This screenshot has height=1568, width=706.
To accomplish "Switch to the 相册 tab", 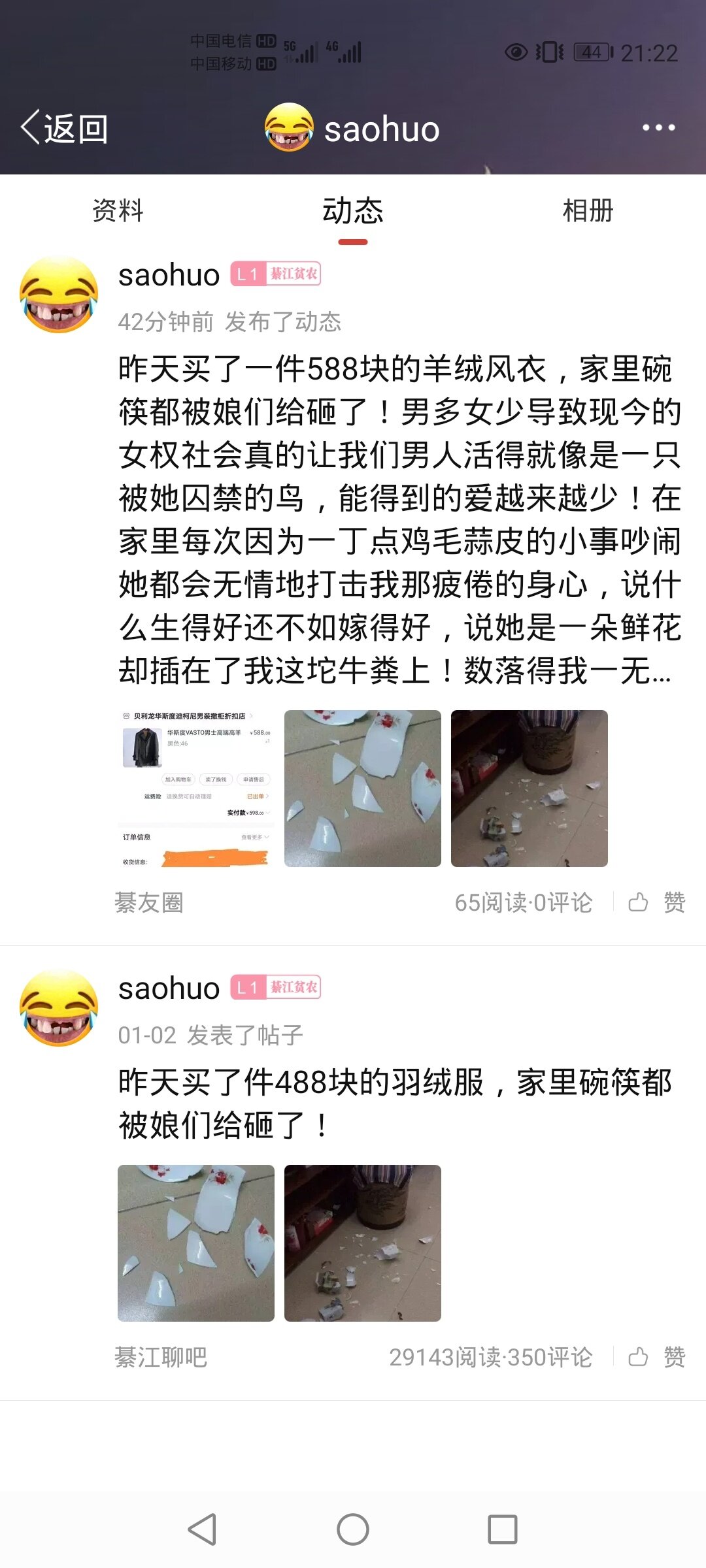I will (x=588, y=211).
